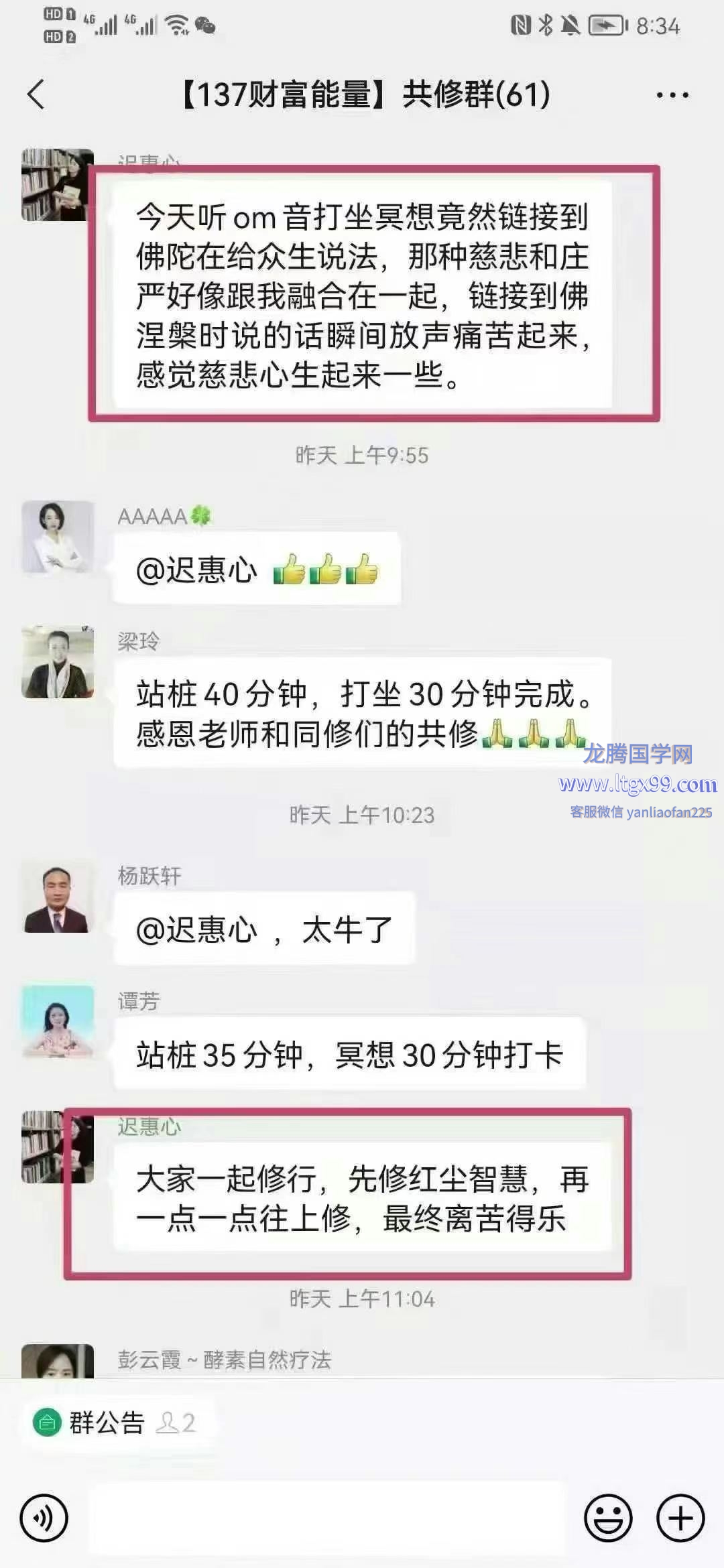Open 梁玲's avatar profile
This screenshot has height=1568, width=724.
point(58,663)
